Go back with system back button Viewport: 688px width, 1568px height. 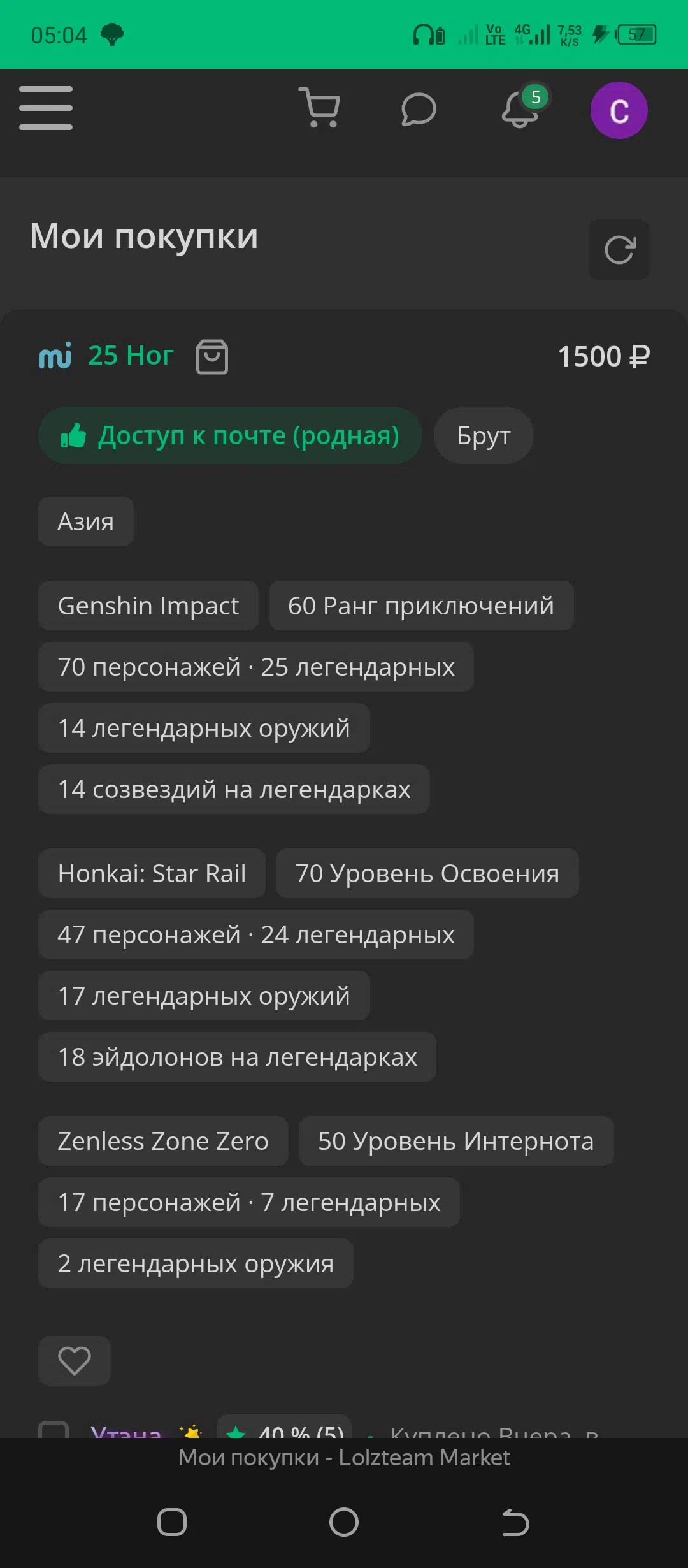(x=515, y=1523)
